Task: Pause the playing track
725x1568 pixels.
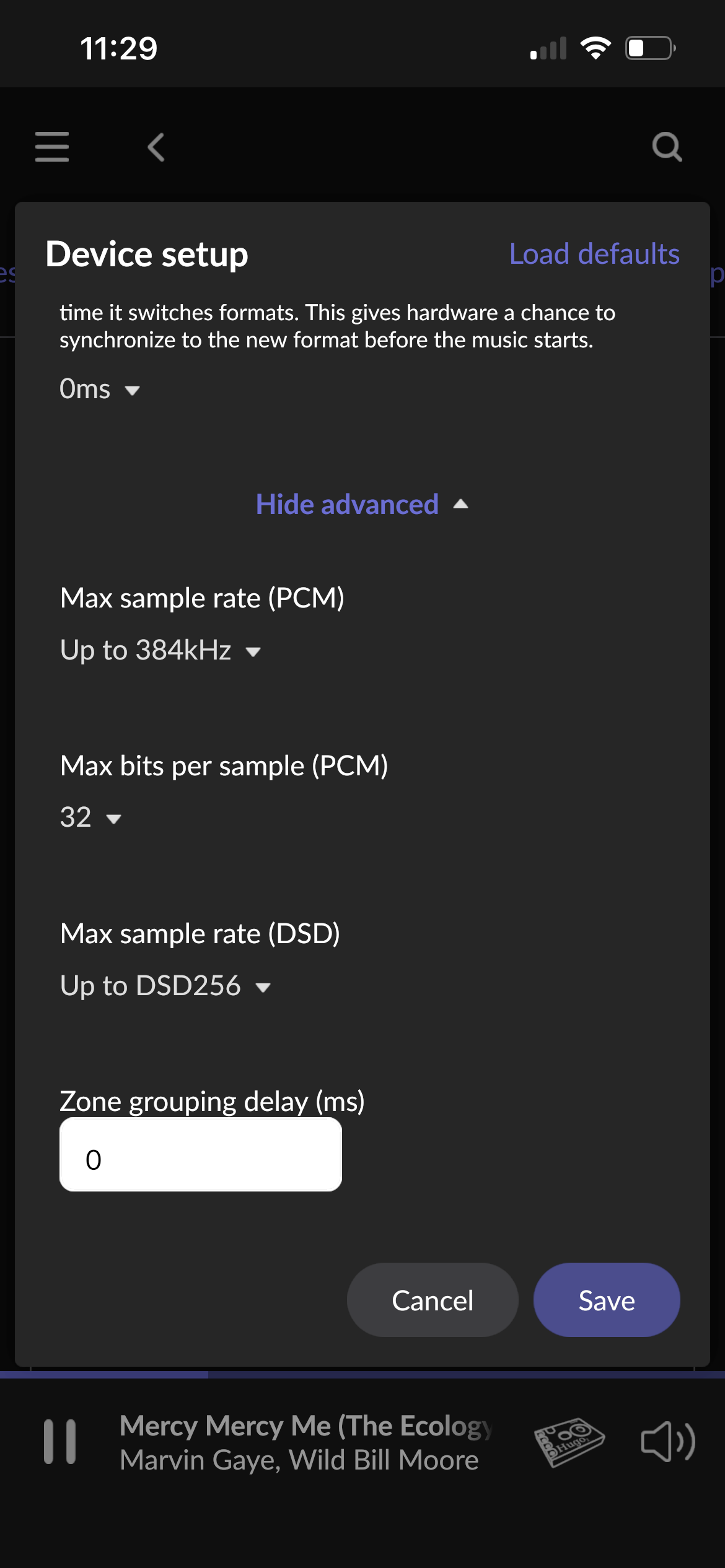Action: pos(59,1442)
